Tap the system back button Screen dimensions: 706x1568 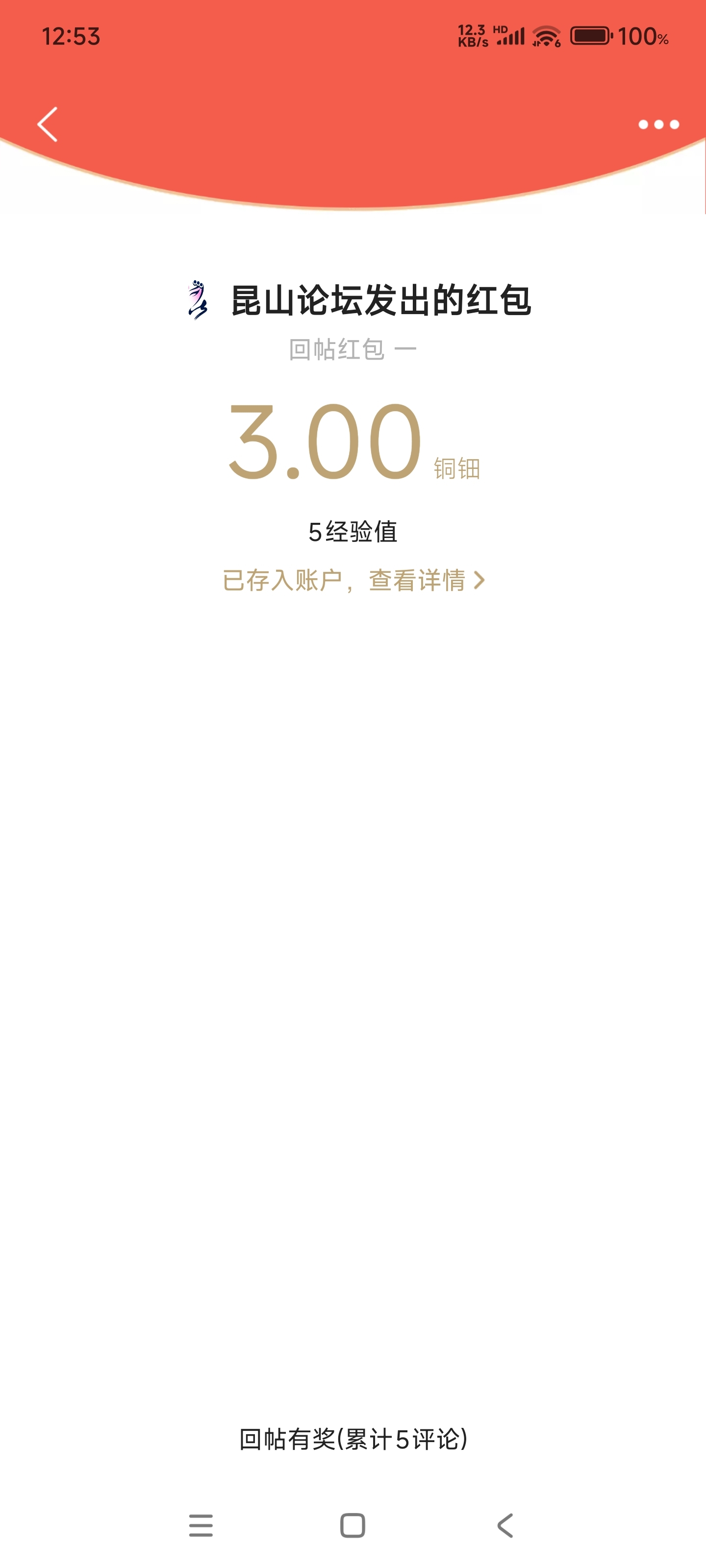[x=505, y=1525]
